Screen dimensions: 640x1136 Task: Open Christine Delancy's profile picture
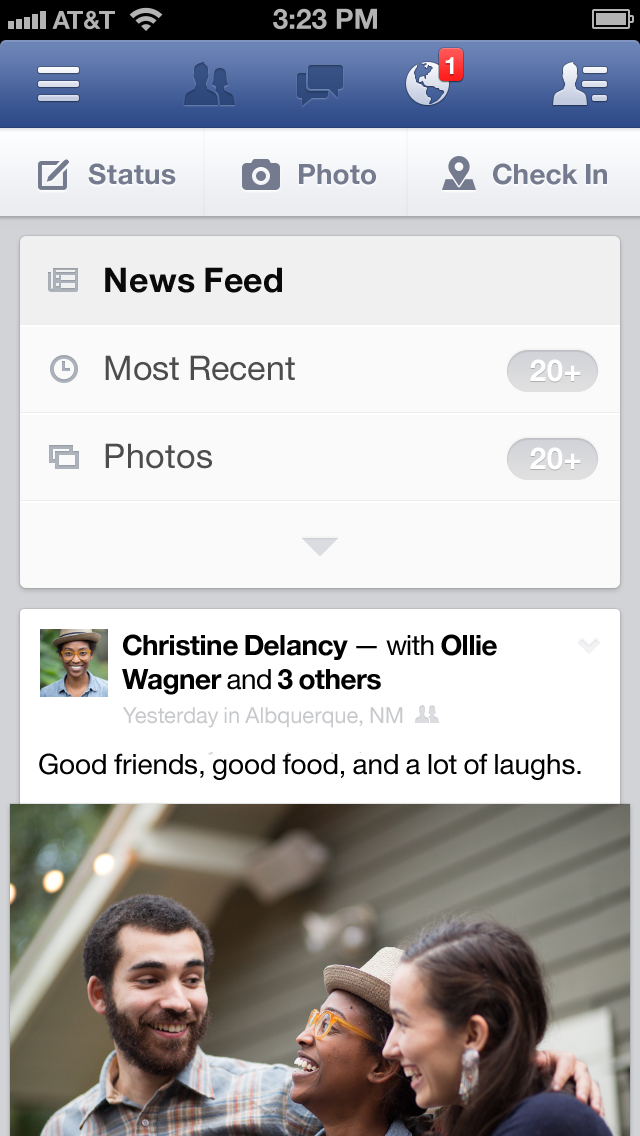74,663
